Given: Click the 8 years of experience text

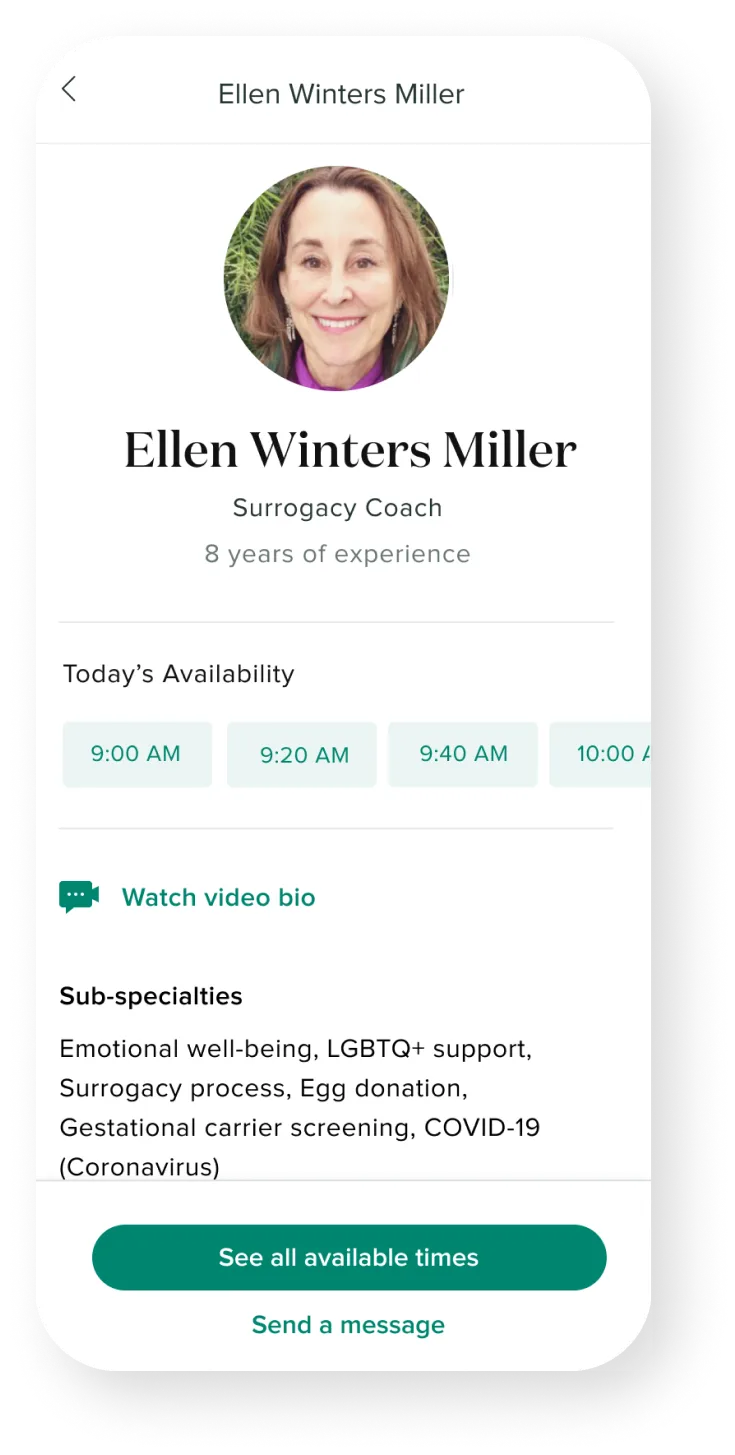Looking at the screenshot, I should tap(337, 554).
